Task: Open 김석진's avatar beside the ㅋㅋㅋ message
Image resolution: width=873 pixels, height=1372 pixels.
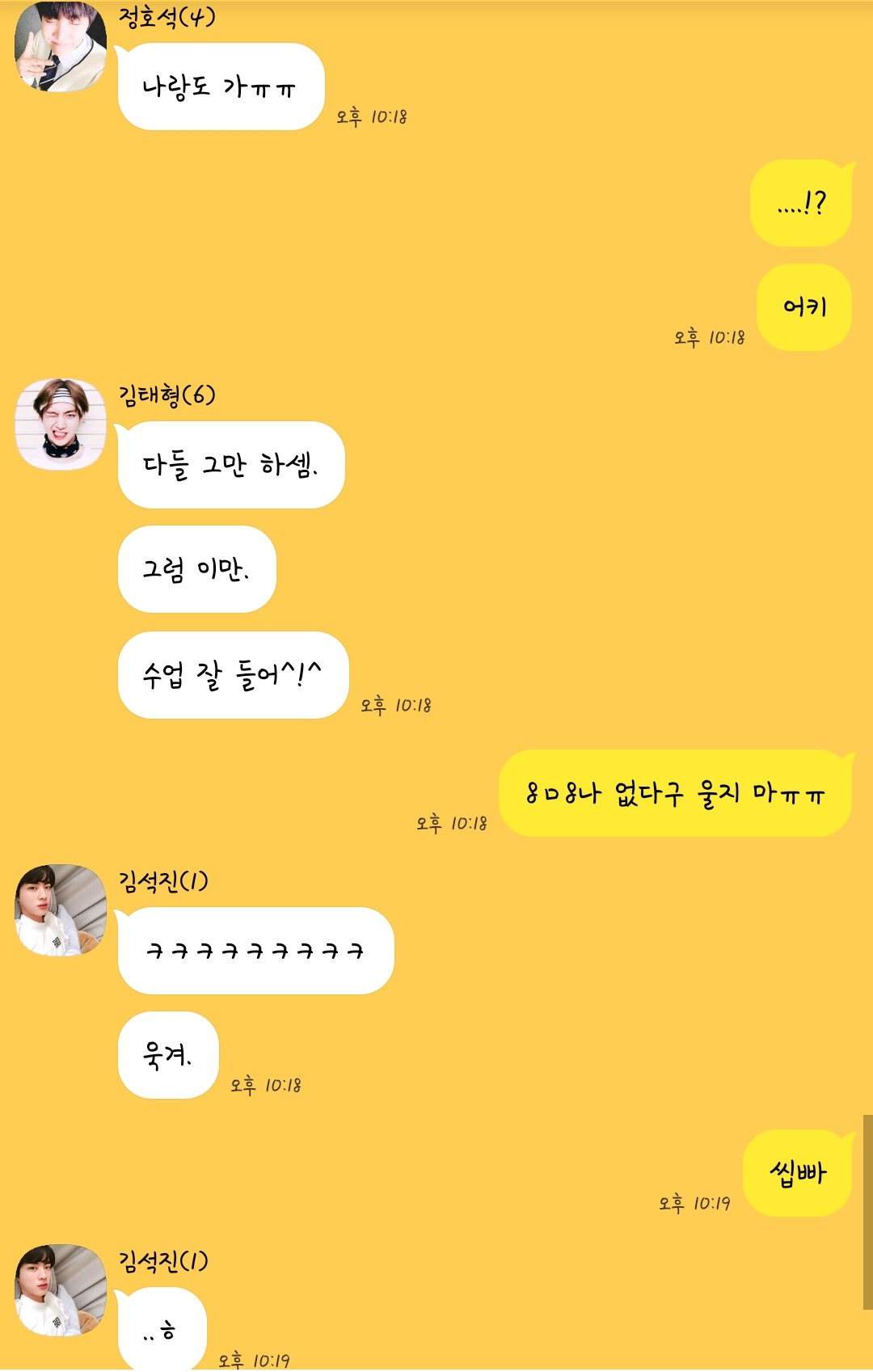Action: pos(61,910)
